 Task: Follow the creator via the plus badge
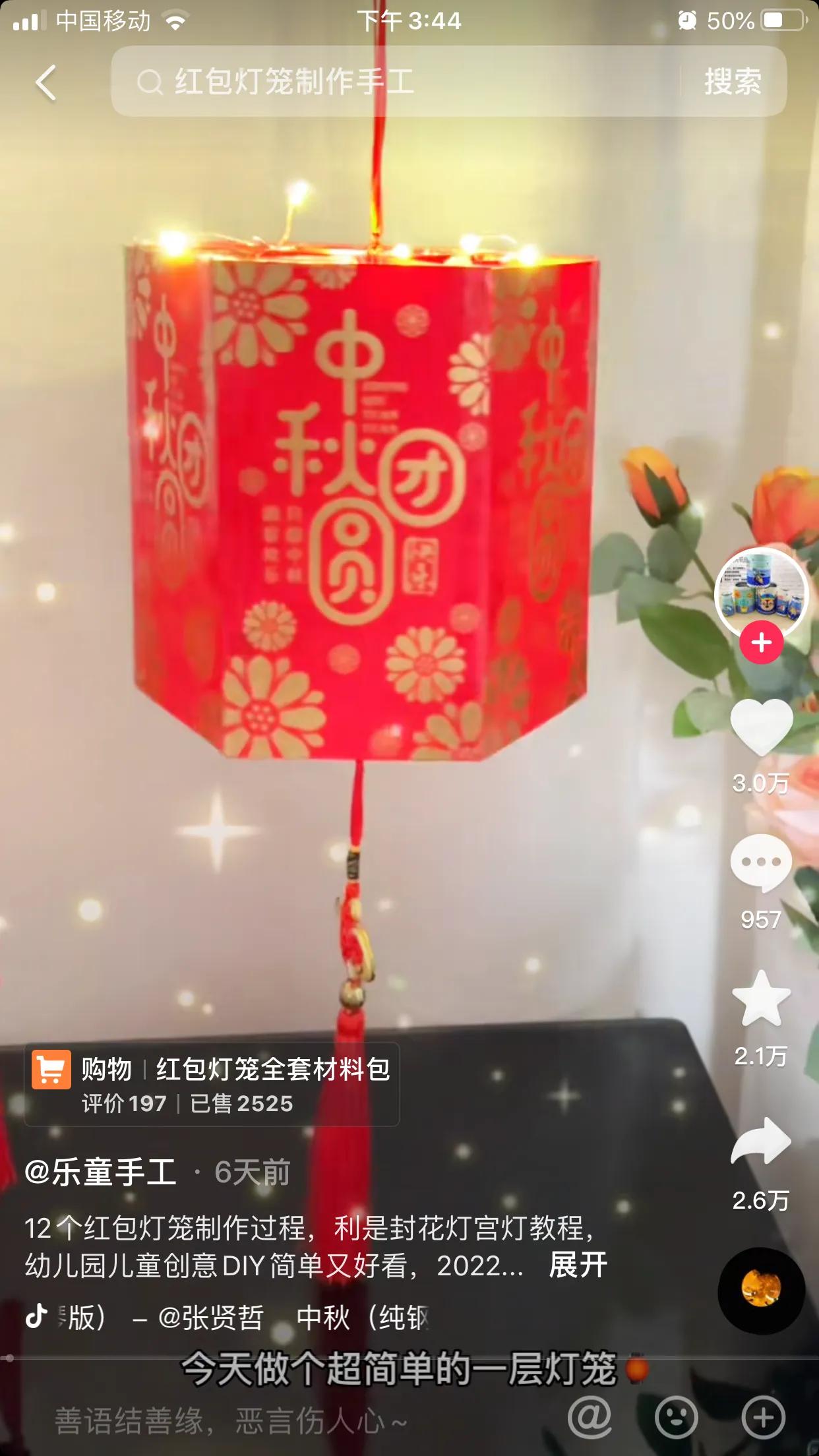point(762,640)
